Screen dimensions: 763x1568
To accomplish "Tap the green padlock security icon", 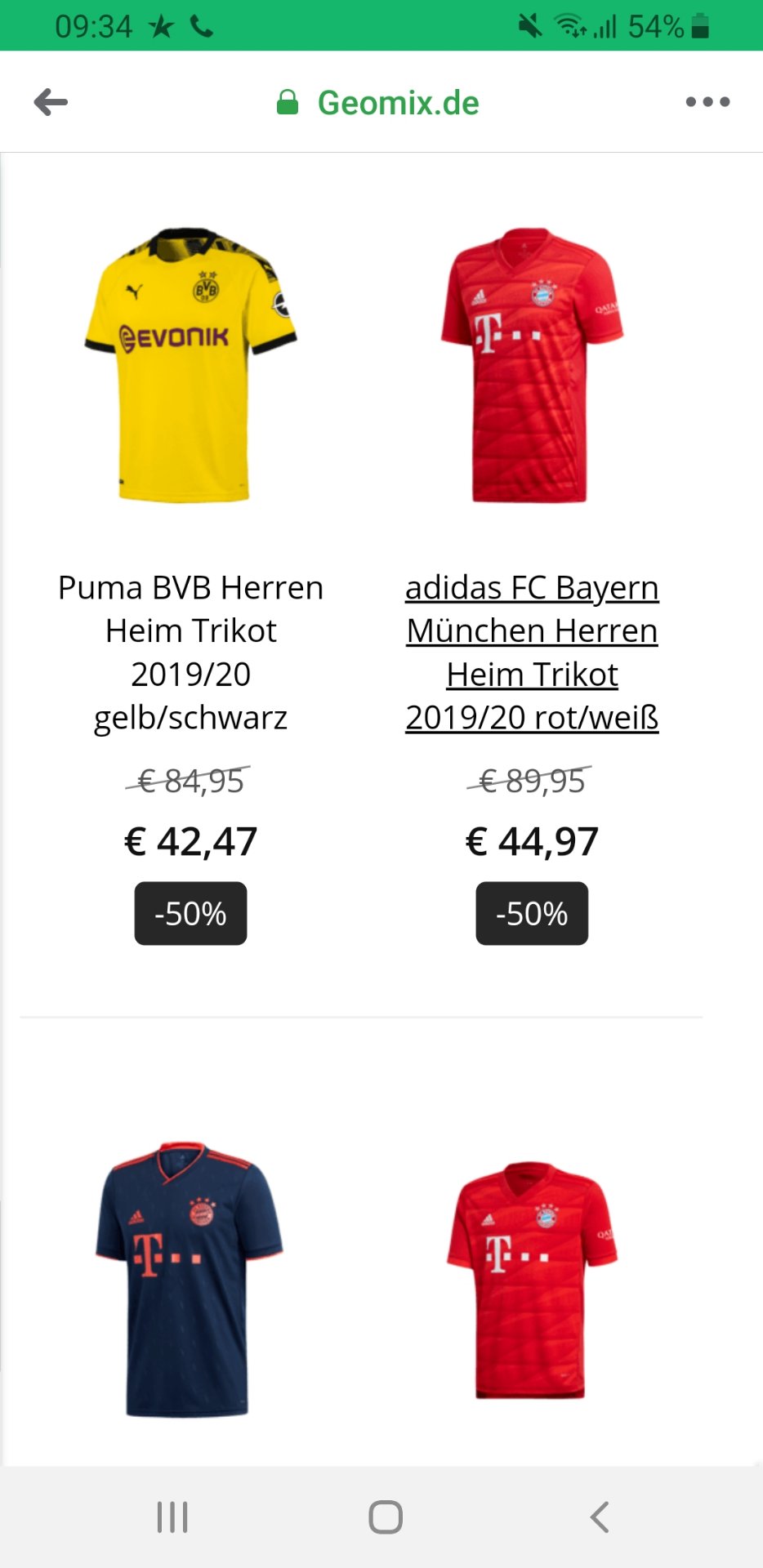I will tap(288, 101).
